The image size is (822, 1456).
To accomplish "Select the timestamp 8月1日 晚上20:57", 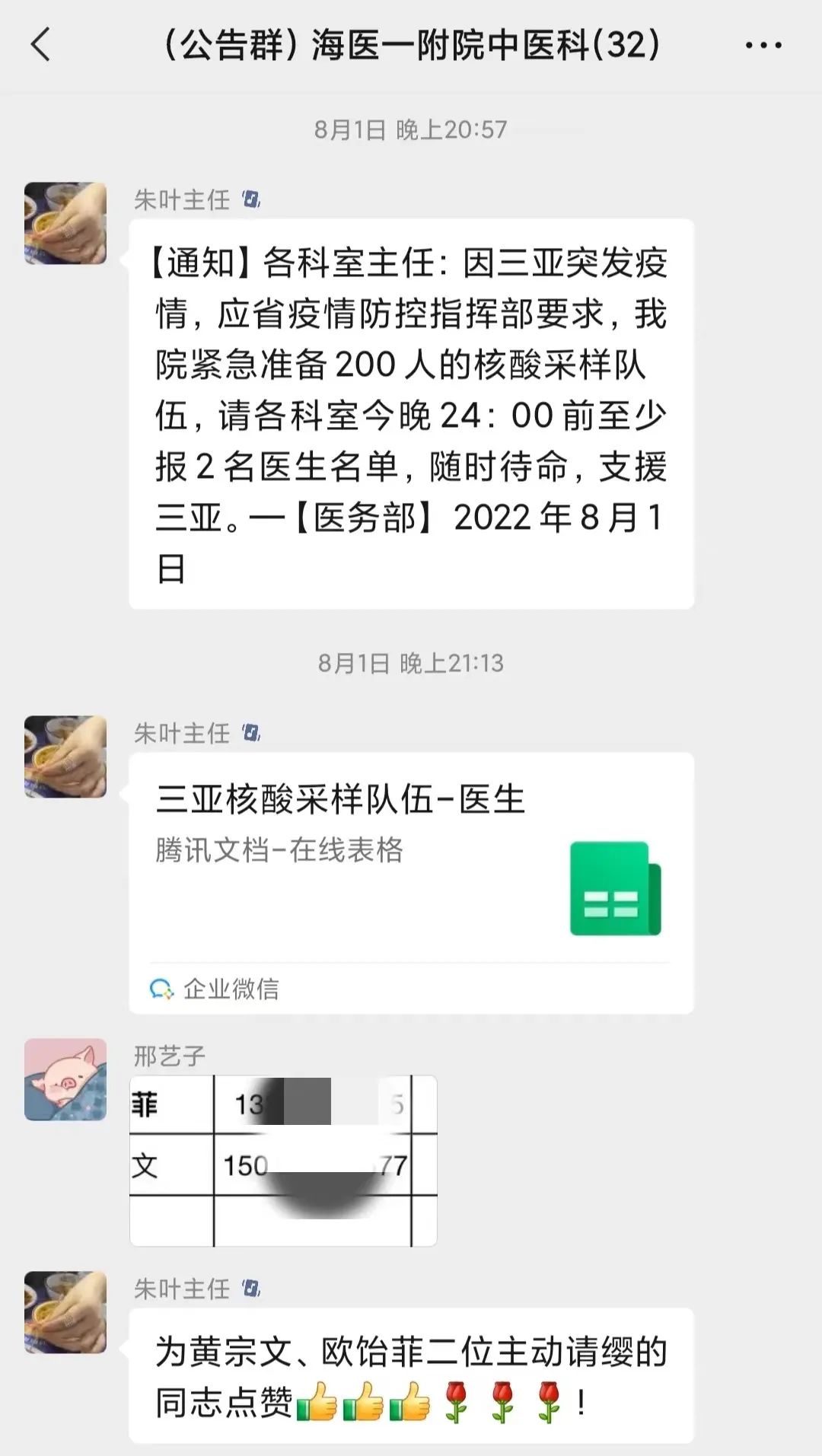I will coord(411,129).
